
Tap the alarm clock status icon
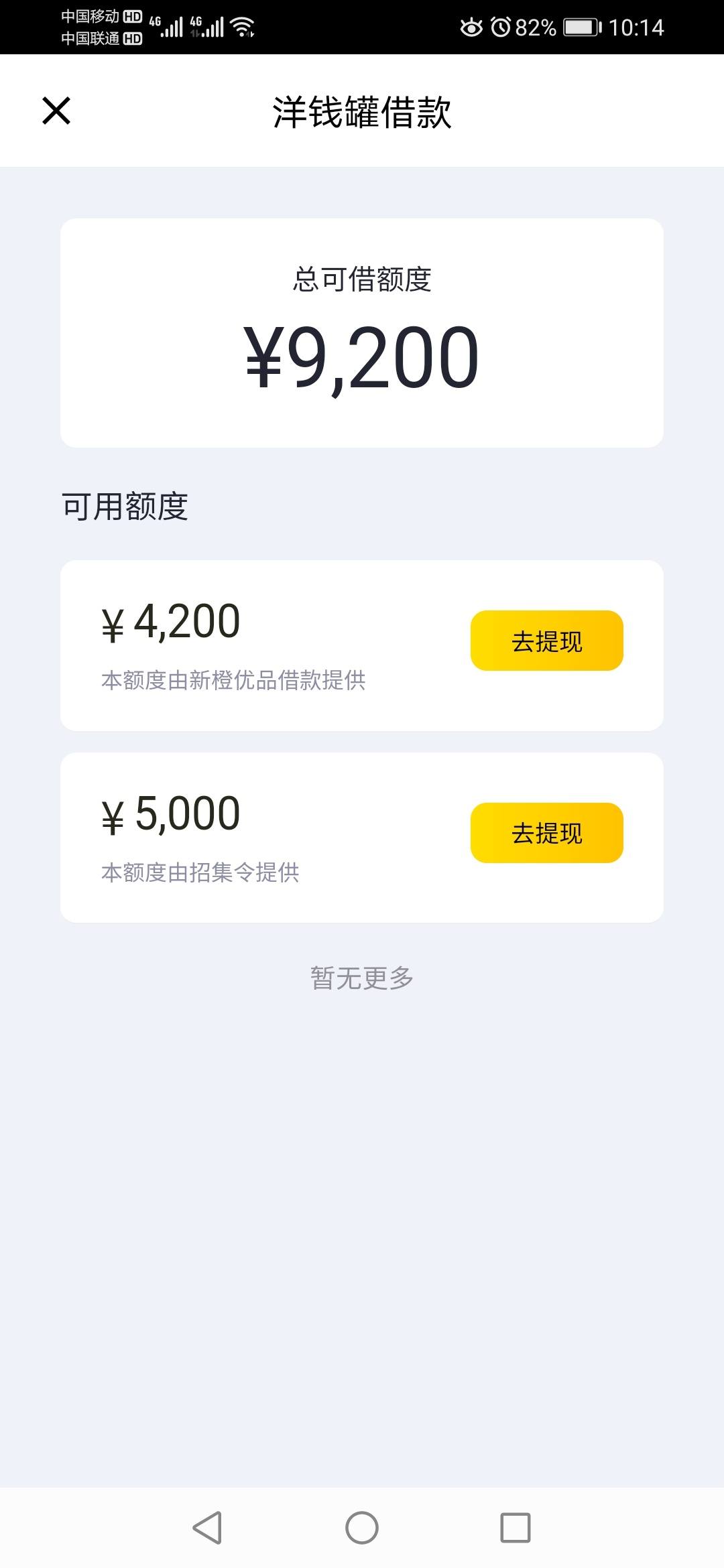click(503, 27)
